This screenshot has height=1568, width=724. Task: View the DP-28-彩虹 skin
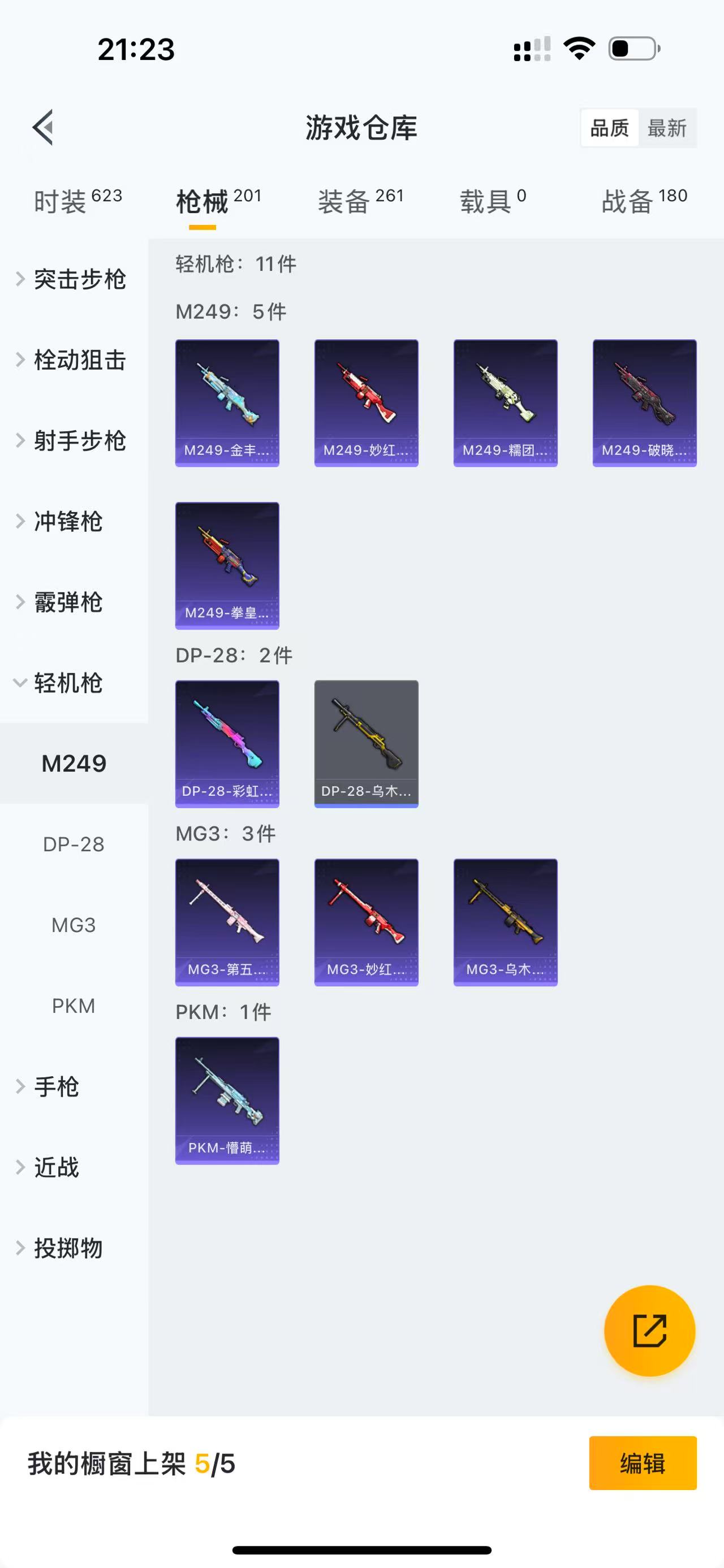tap(227, 744)
